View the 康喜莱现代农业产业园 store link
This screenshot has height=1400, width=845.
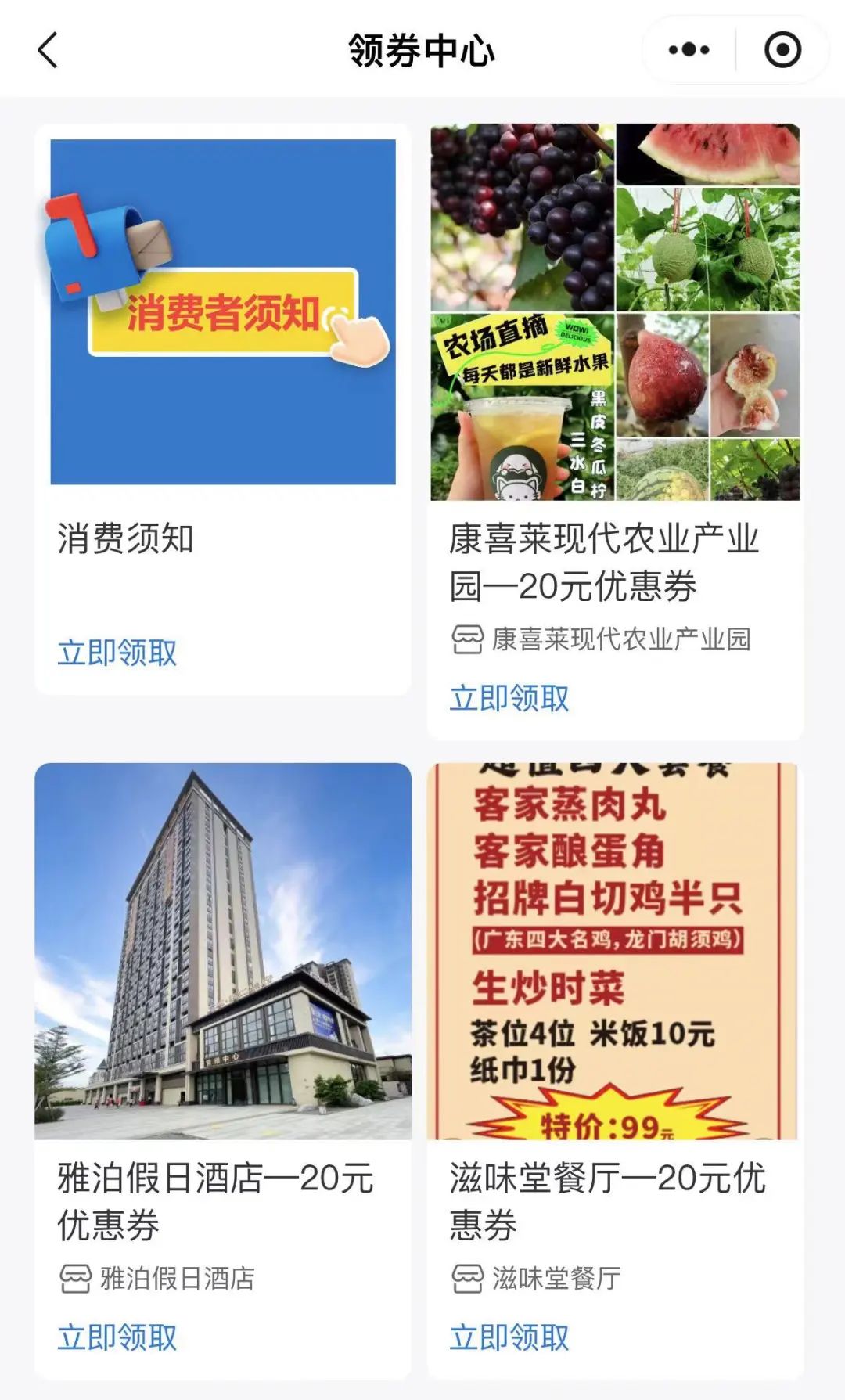(x=601, y=639)
